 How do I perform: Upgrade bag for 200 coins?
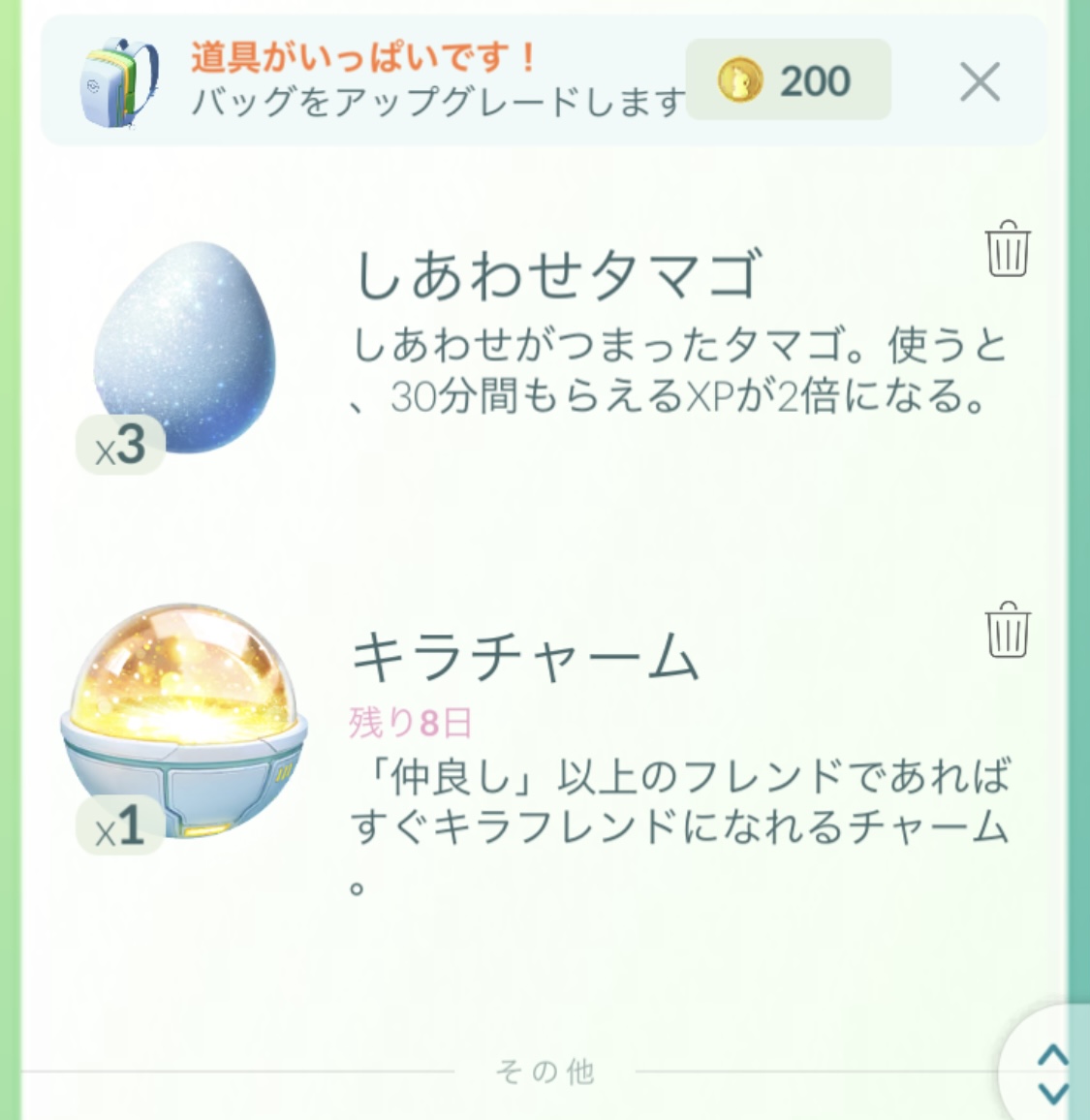click(788, 80)
